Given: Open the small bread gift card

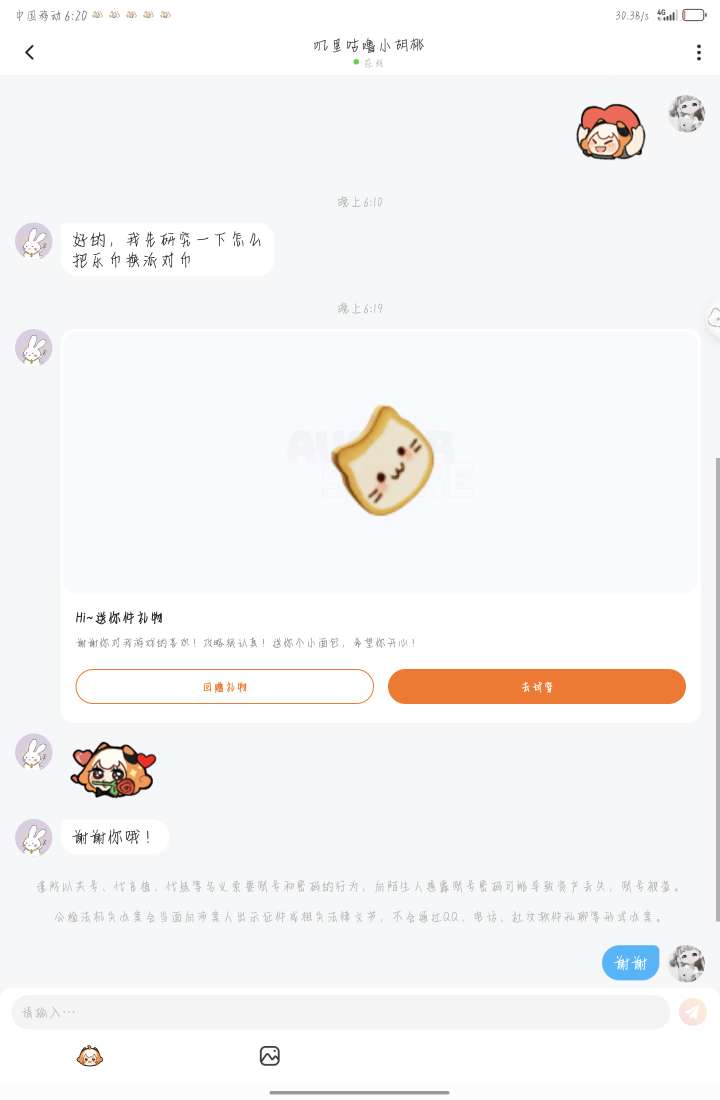Looking at the screenshot, I should coord(380,462).
